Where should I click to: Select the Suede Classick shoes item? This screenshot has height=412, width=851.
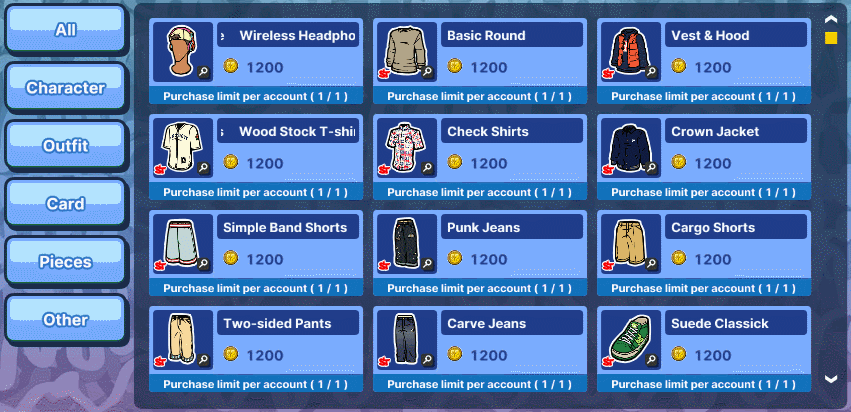(x=704, y=348)
